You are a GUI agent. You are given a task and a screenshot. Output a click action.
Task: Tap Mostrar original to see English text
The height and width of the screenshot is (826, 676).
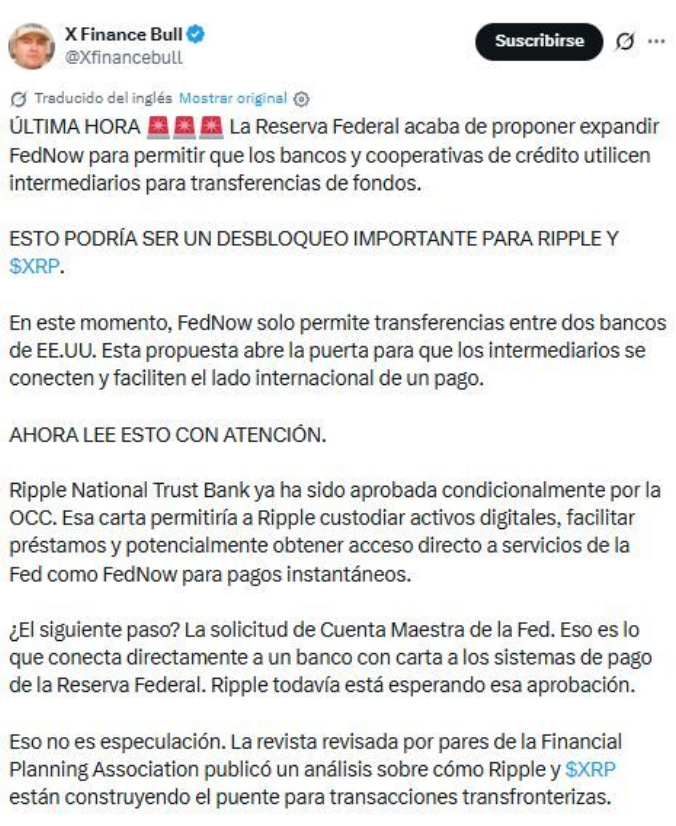pos(236,99)
